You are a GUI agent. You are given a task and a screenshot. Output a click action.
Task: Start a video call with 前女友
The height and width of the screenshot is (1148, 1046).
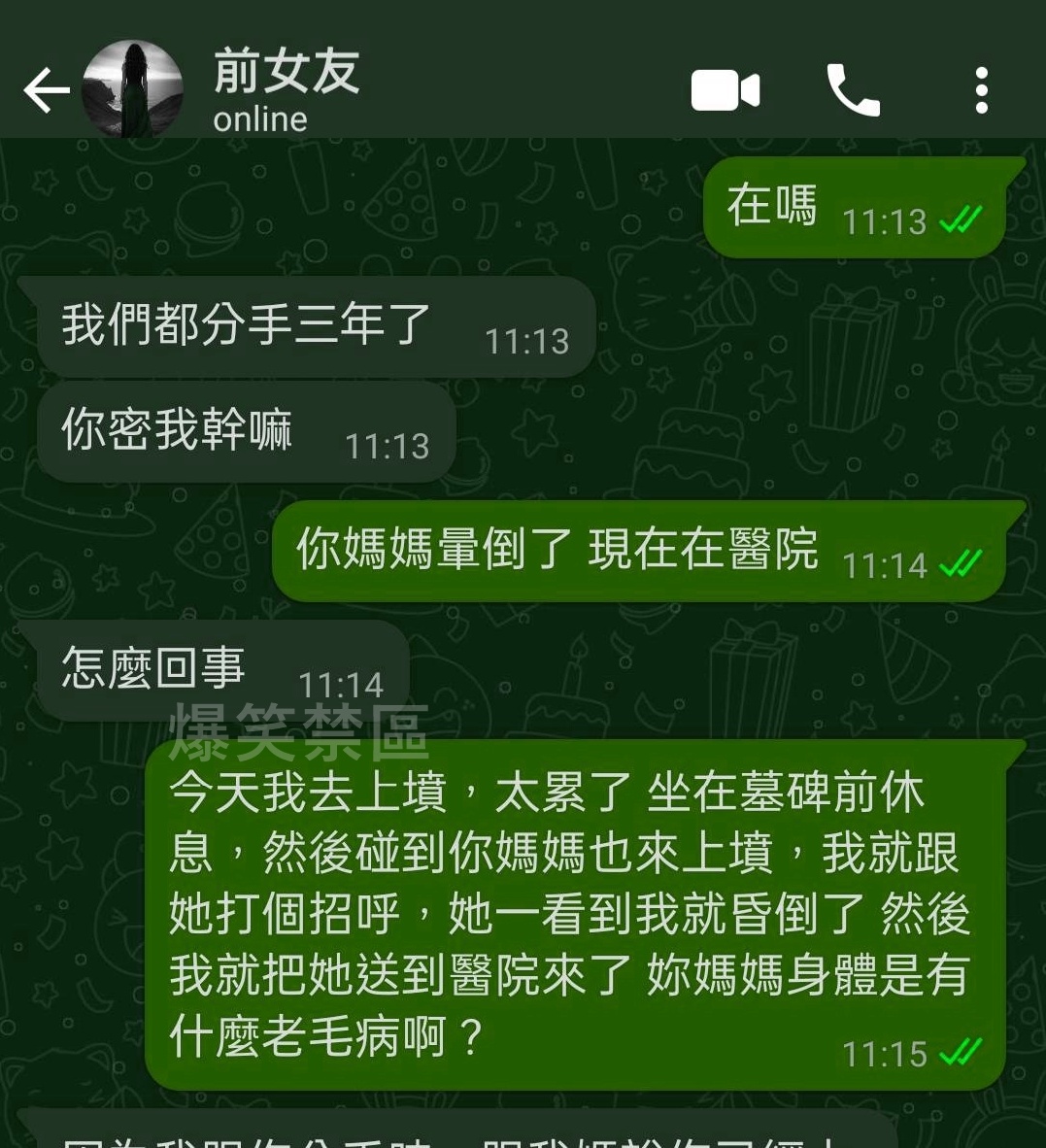tap(725, 91)
